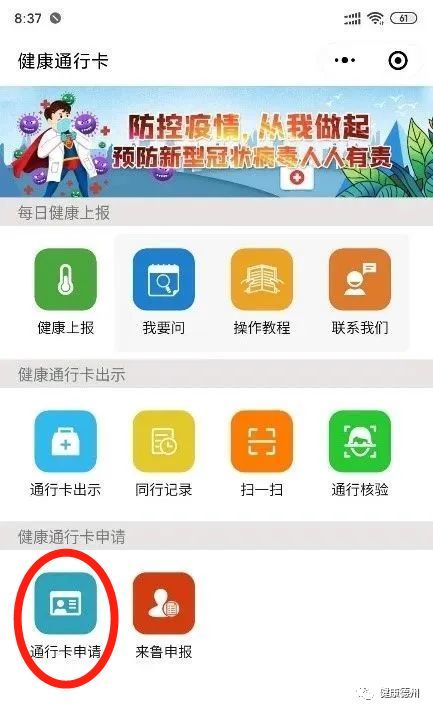Open 联系我们 contact page

click(360, 292)
